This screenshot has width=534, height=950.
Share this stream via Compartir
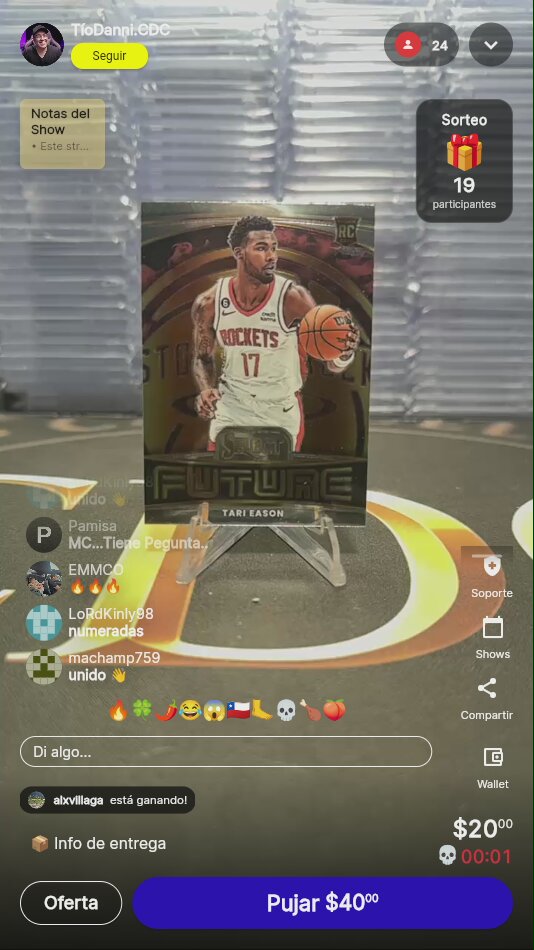pyautogui.click(x=487, y=698)
